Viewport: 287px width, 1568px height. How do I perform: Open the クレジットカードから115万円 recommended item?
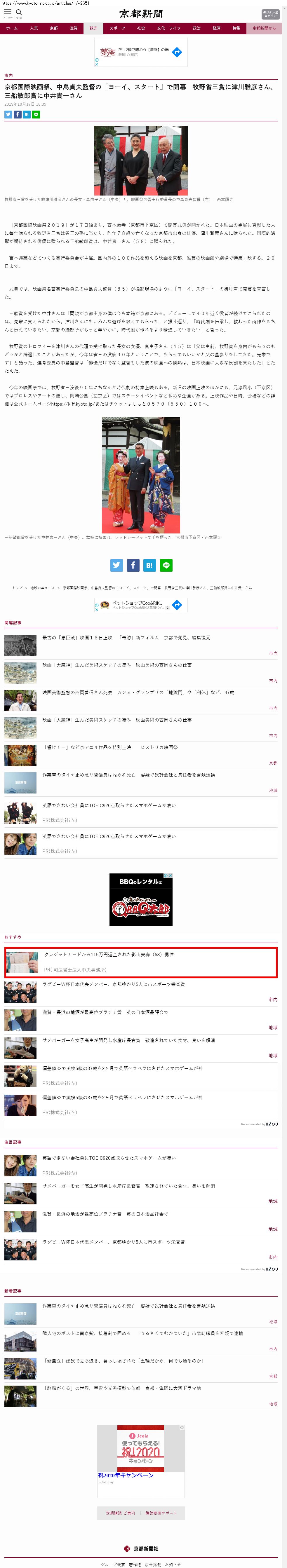coord(108,955)
